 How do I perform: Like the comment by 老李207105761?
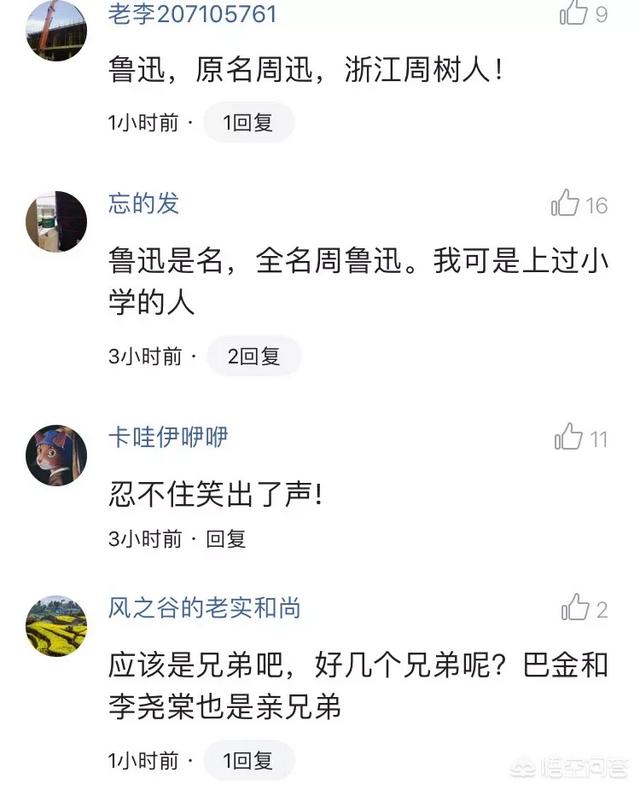(x=573, y=13)
